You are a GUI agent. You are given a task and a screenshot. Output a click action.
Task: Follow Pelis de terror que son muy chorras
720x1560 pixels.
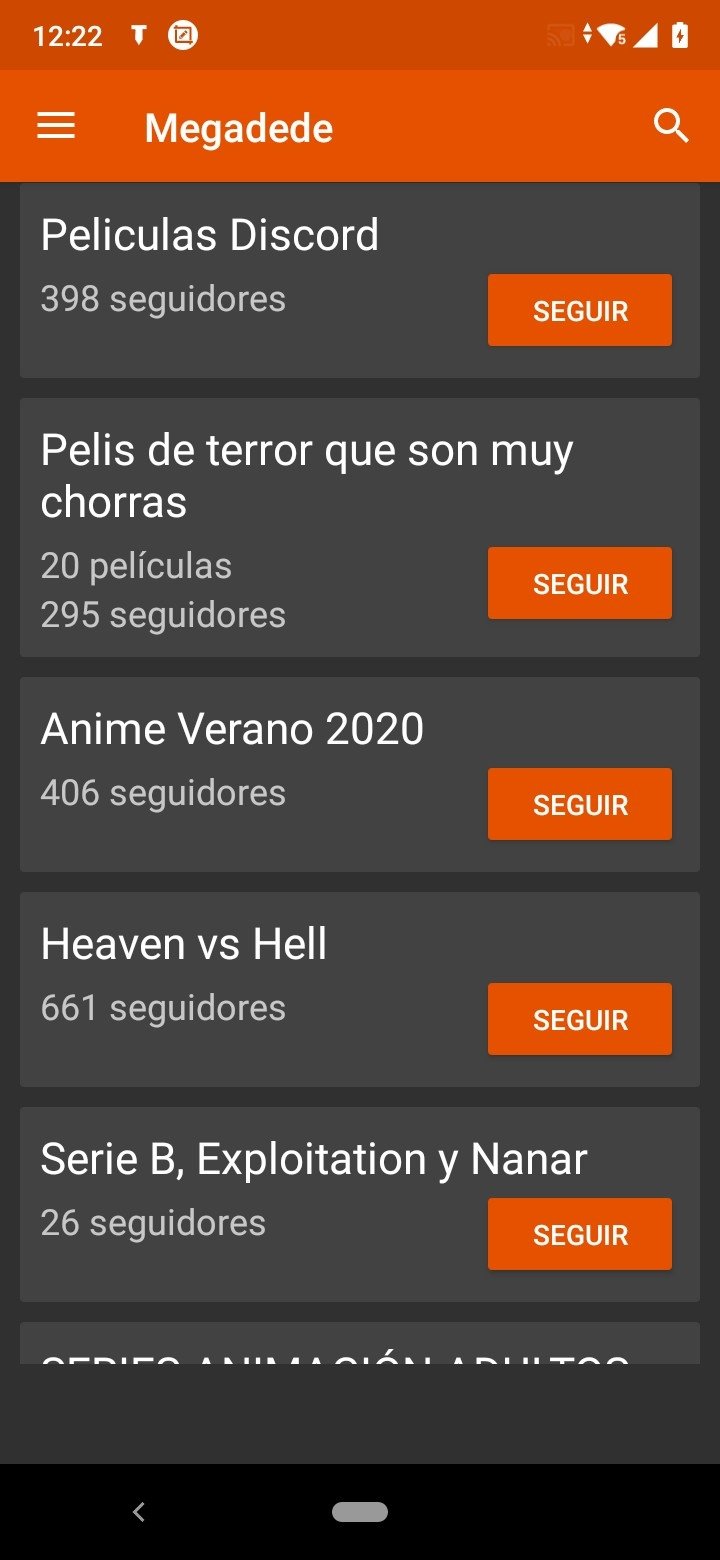[579, 583]
